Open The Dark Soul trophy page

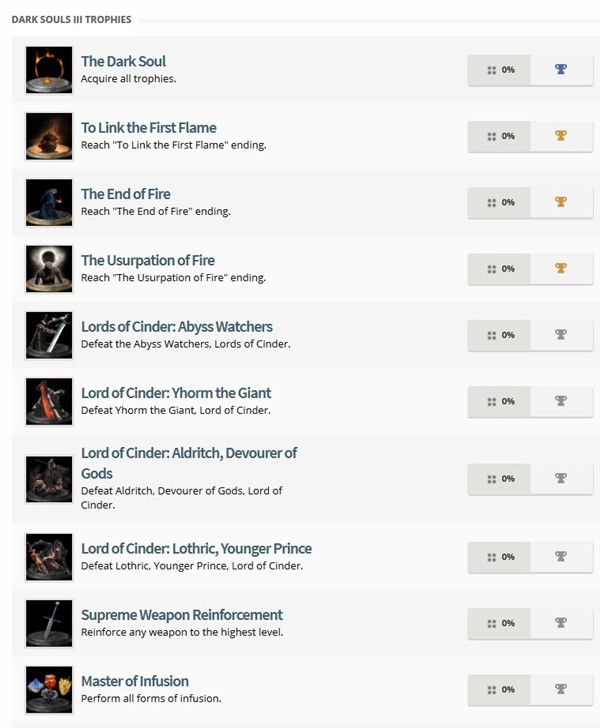click(123, 61)
